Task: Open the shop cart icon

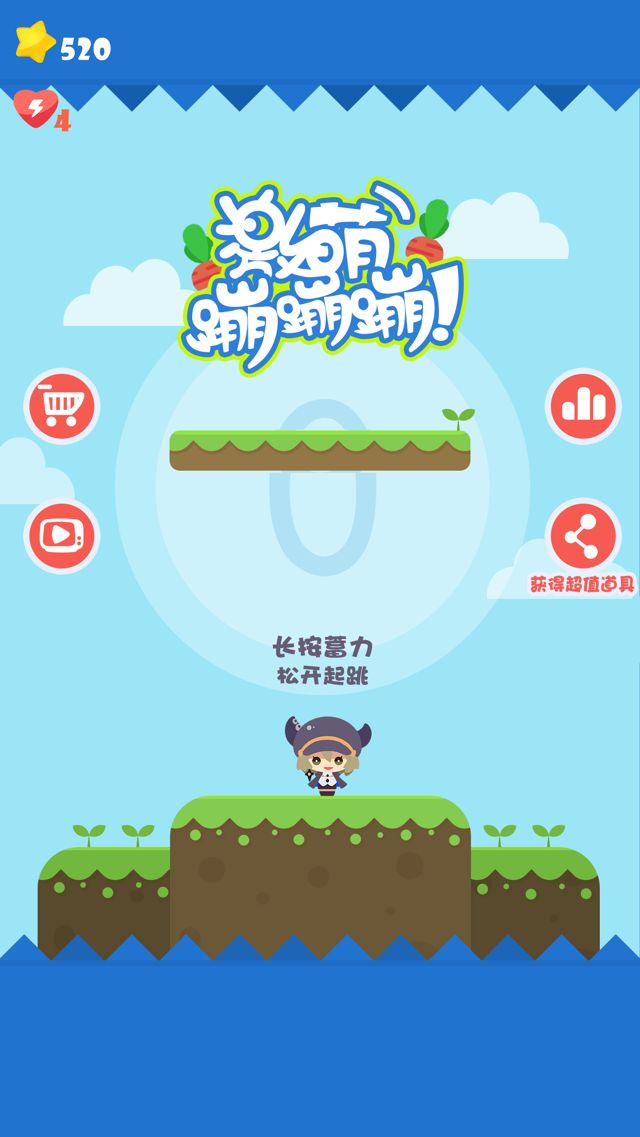Action: point(61,406)
